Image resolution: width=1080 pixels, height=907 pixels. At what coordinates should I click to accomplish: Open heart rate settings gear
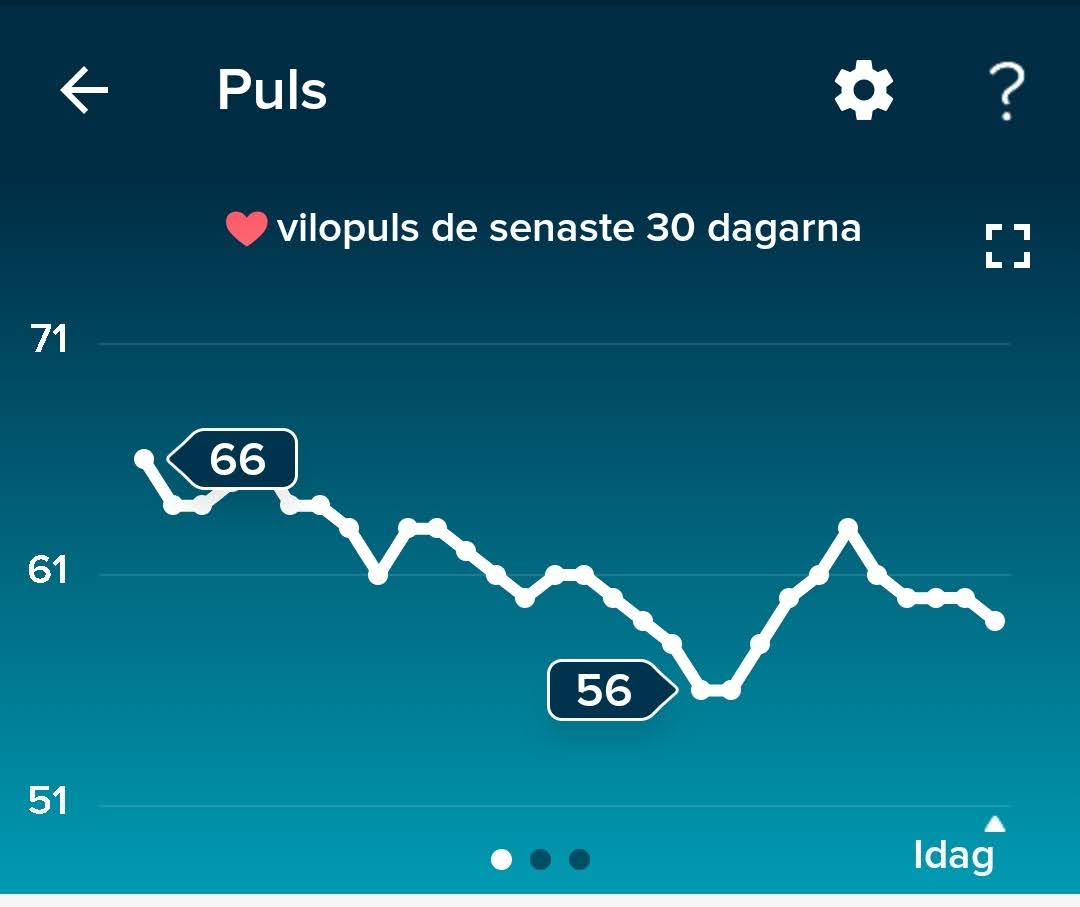(x=864, y=91)
